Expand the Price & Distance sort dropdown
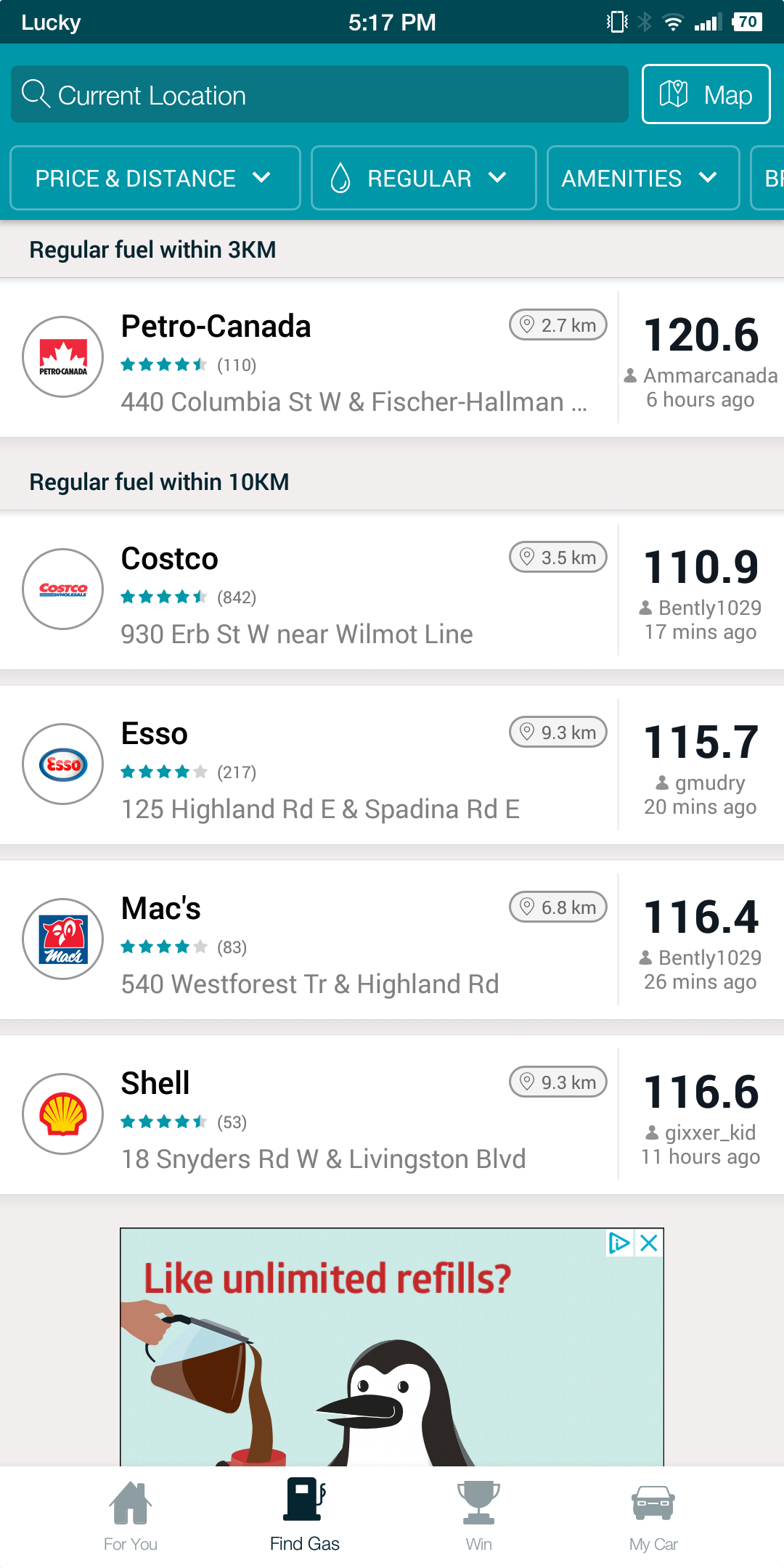This screenshot has height=1568, width=784. pos(155,178)
